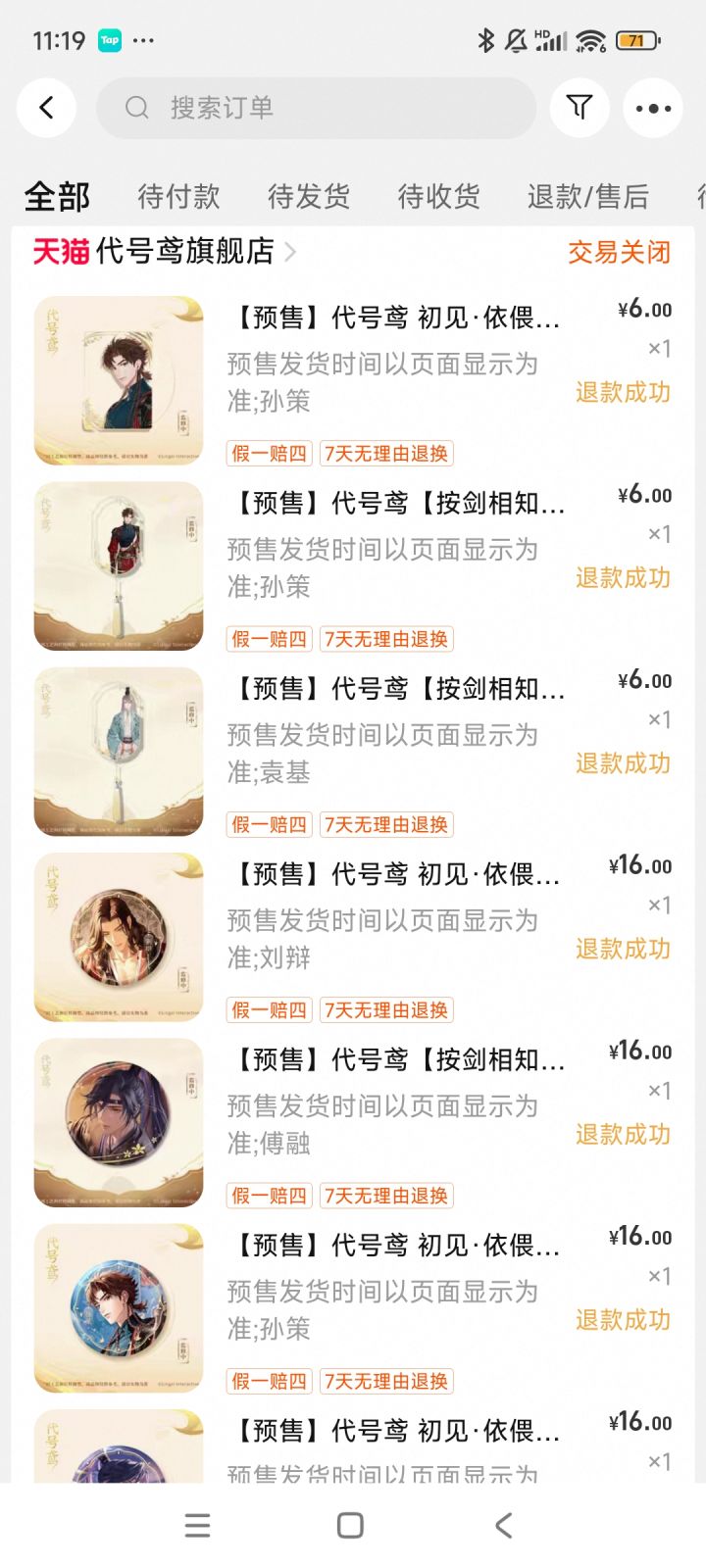Image resolution: width=706 pixels, height=1568 pixels.
Task: Go back using the top-left arrow
Action: tap(46, 108)
